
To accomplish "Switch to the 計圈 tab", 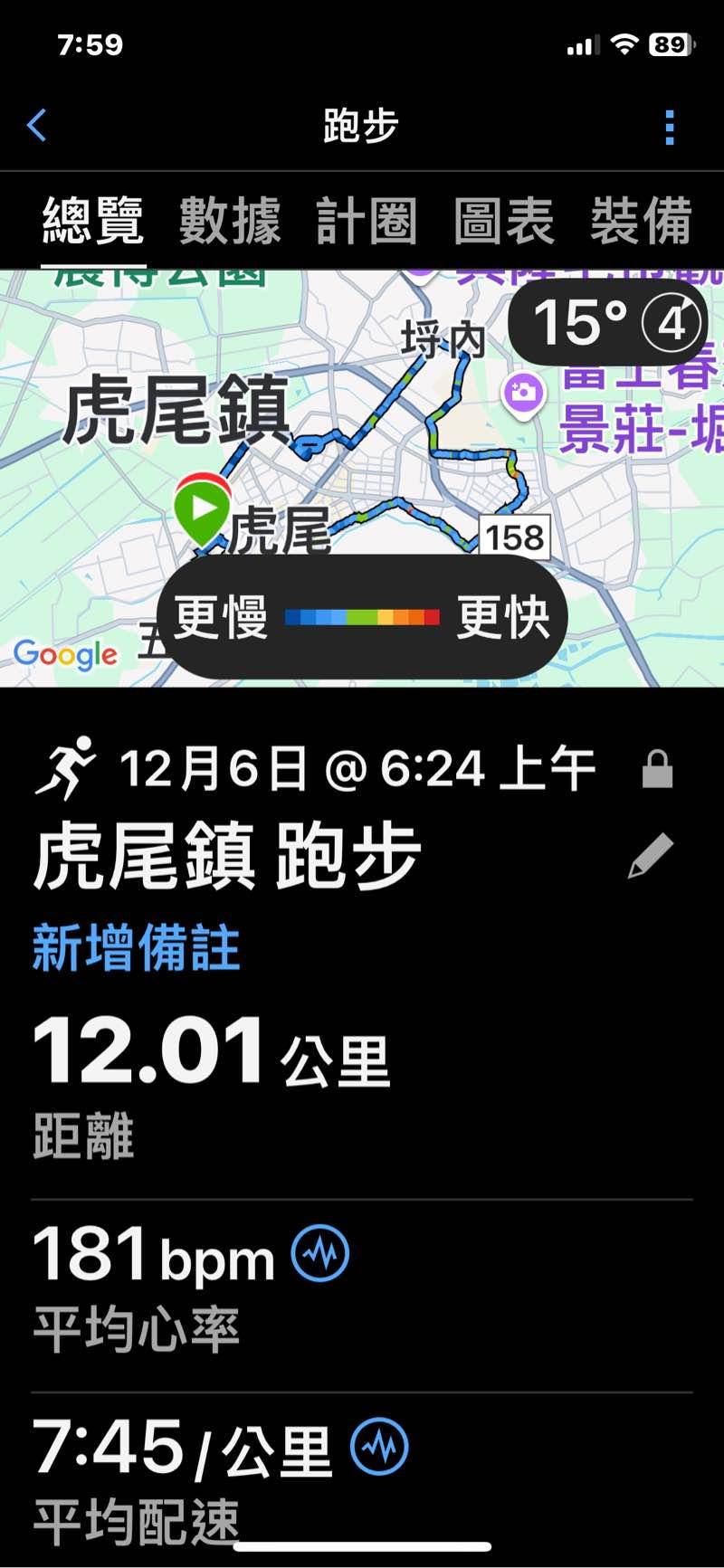I will pos(367,221).
